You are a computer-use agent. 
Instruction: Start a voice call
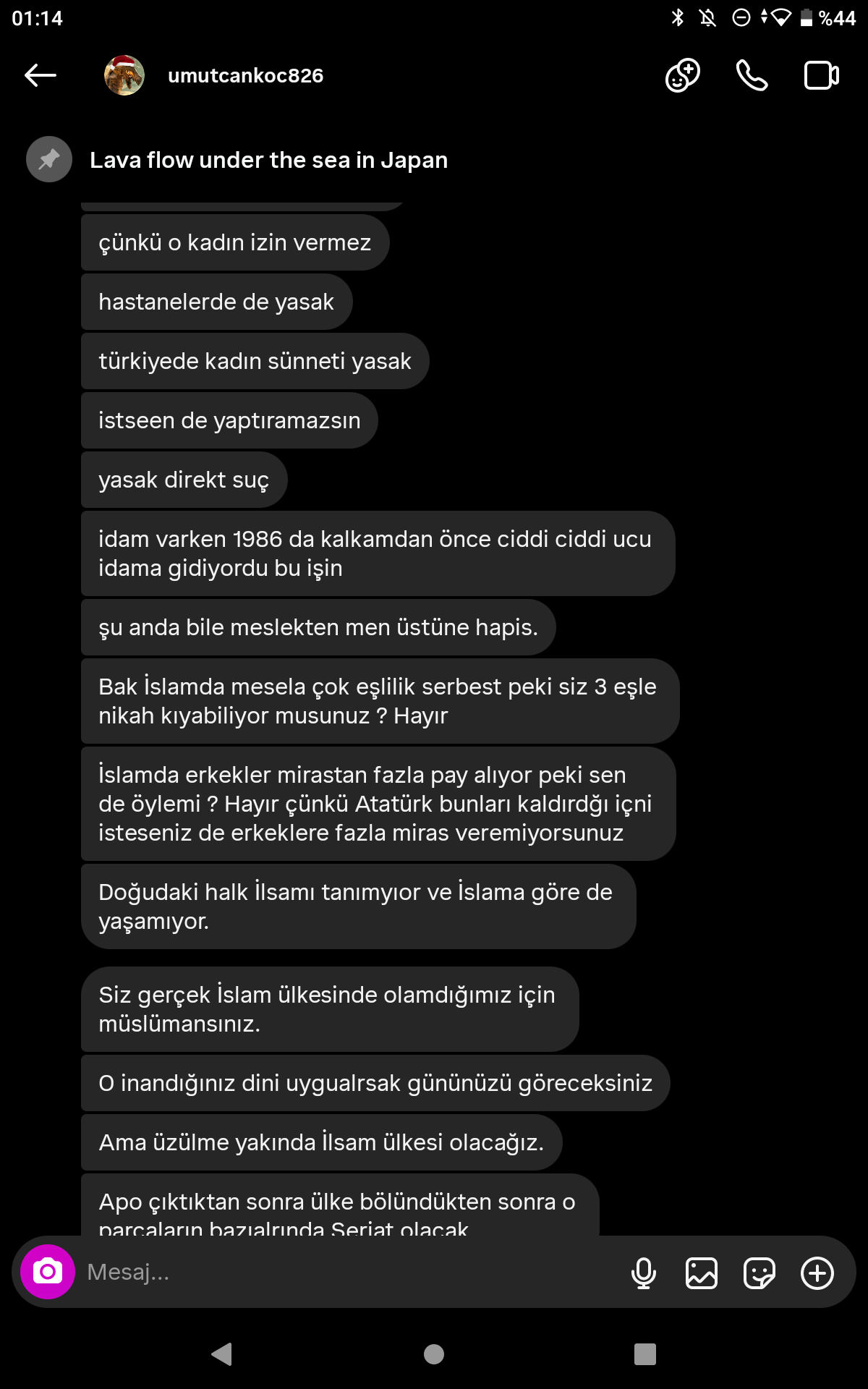click(x=752, y=75)
